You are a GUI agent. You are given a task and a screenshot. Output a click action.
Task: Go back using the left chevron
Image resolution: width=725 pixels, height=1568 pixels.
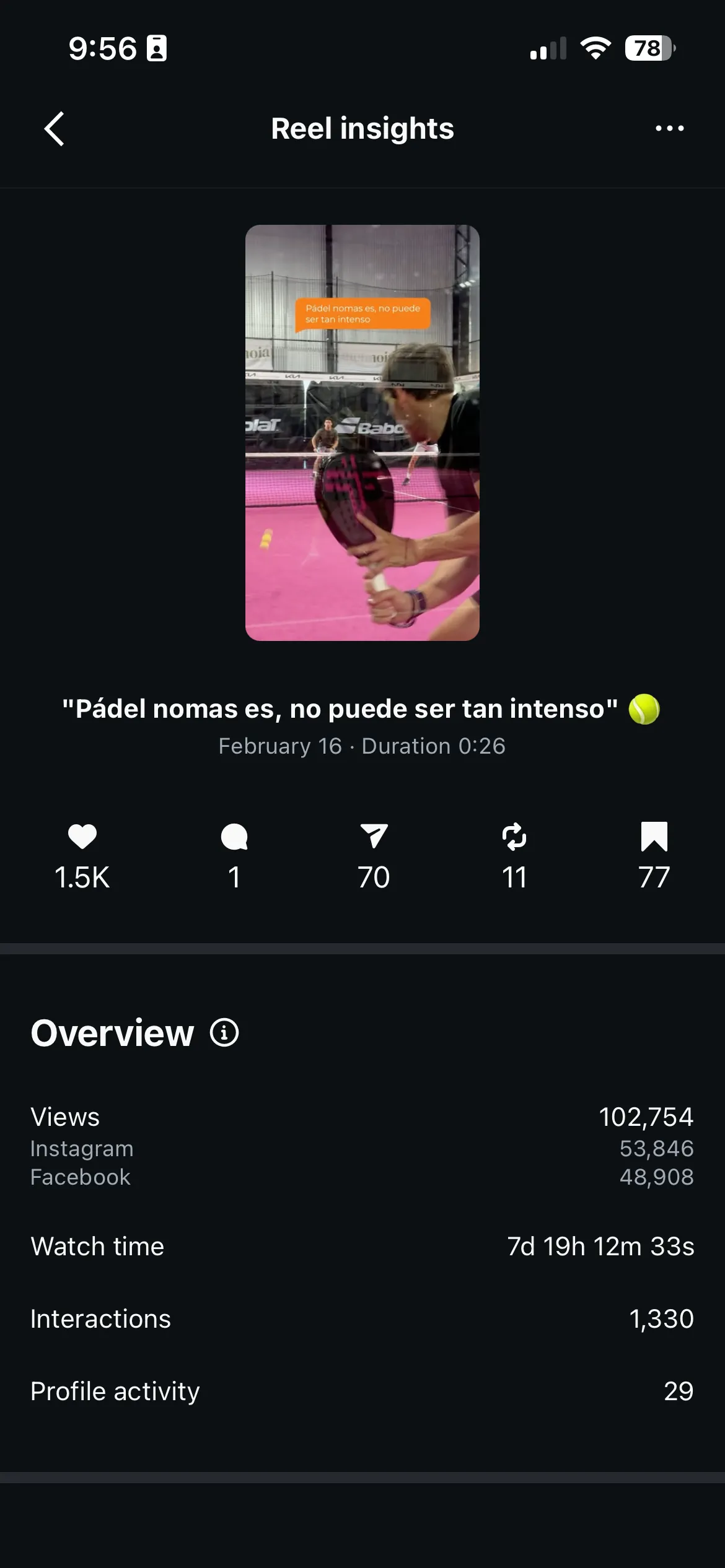coord(55,128)
